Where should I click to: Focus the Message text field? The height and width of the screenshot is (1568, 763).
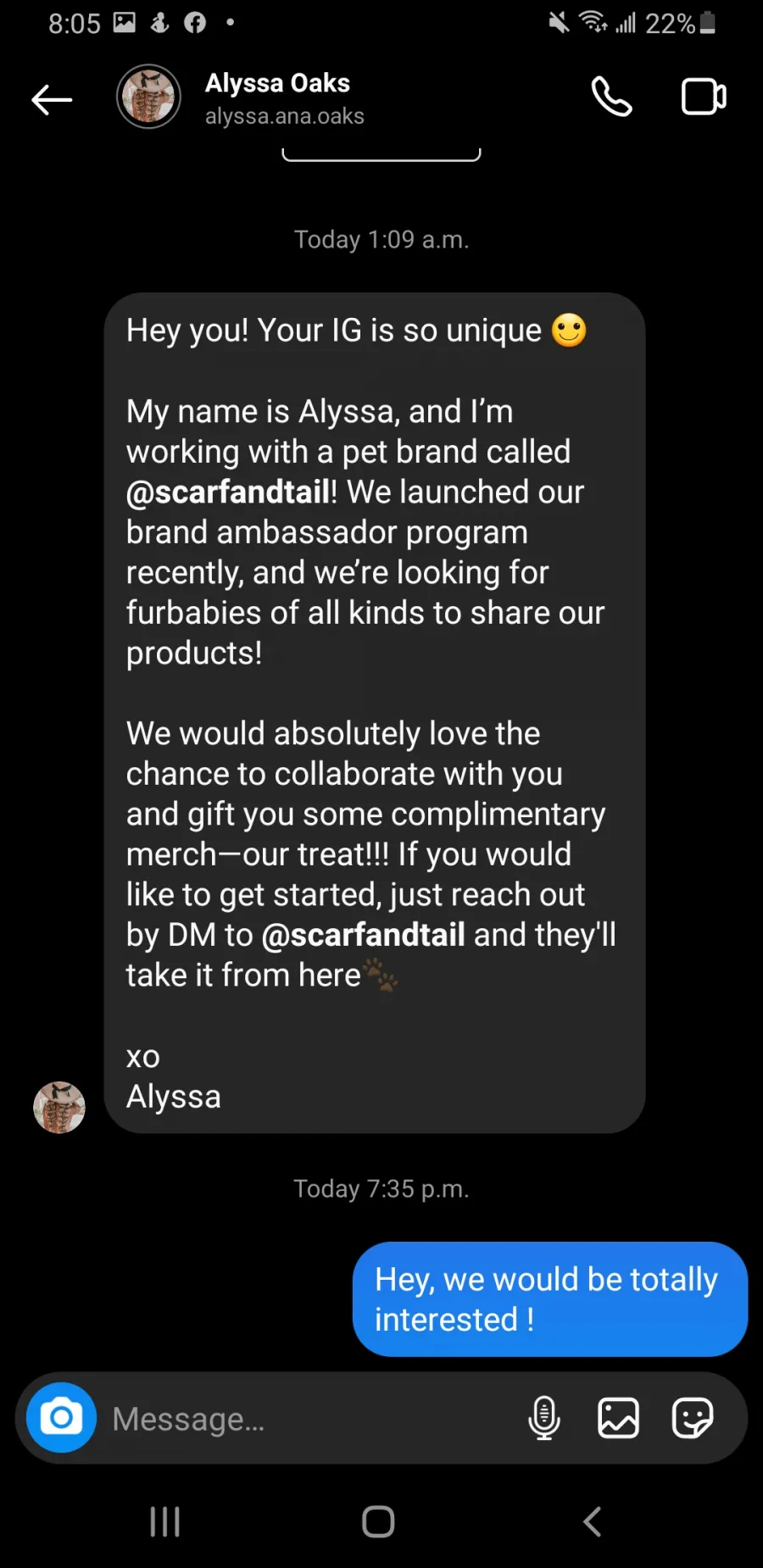(305, 1419)
